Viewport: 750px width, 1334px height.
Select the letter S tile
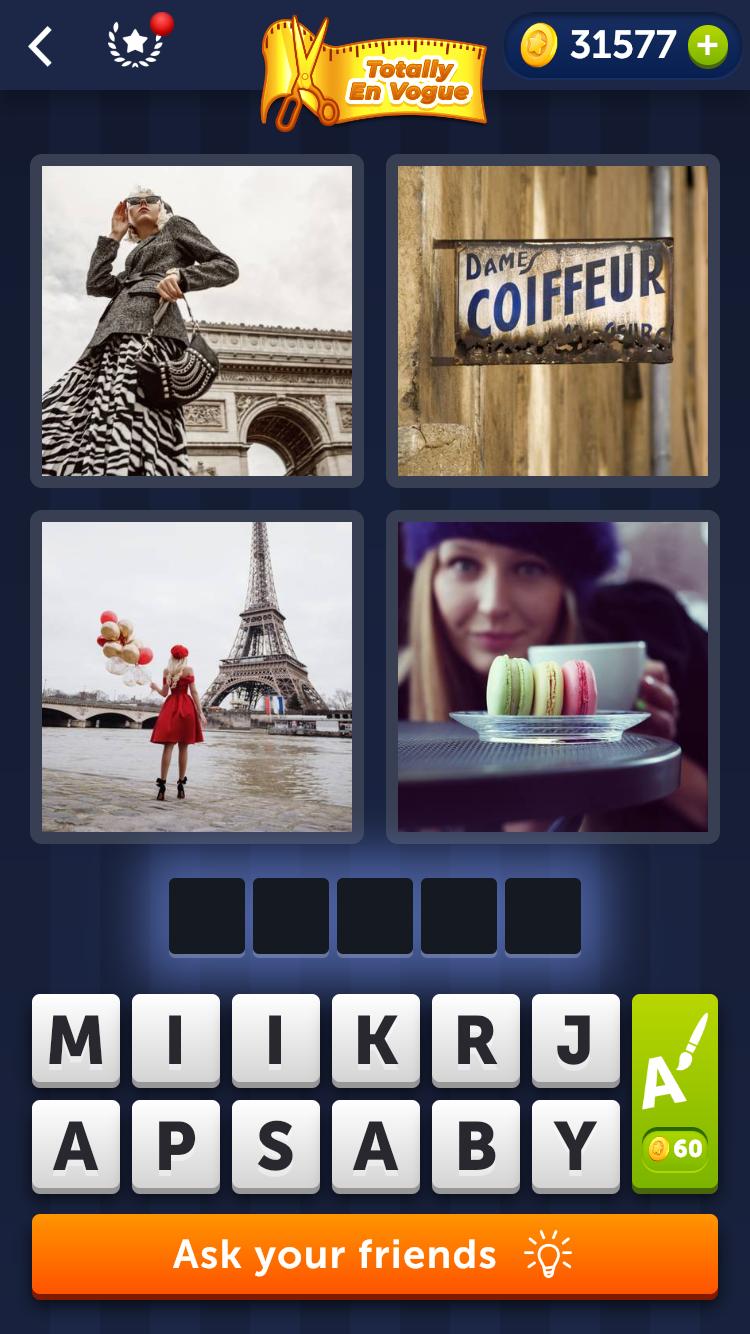[276, 1146]
